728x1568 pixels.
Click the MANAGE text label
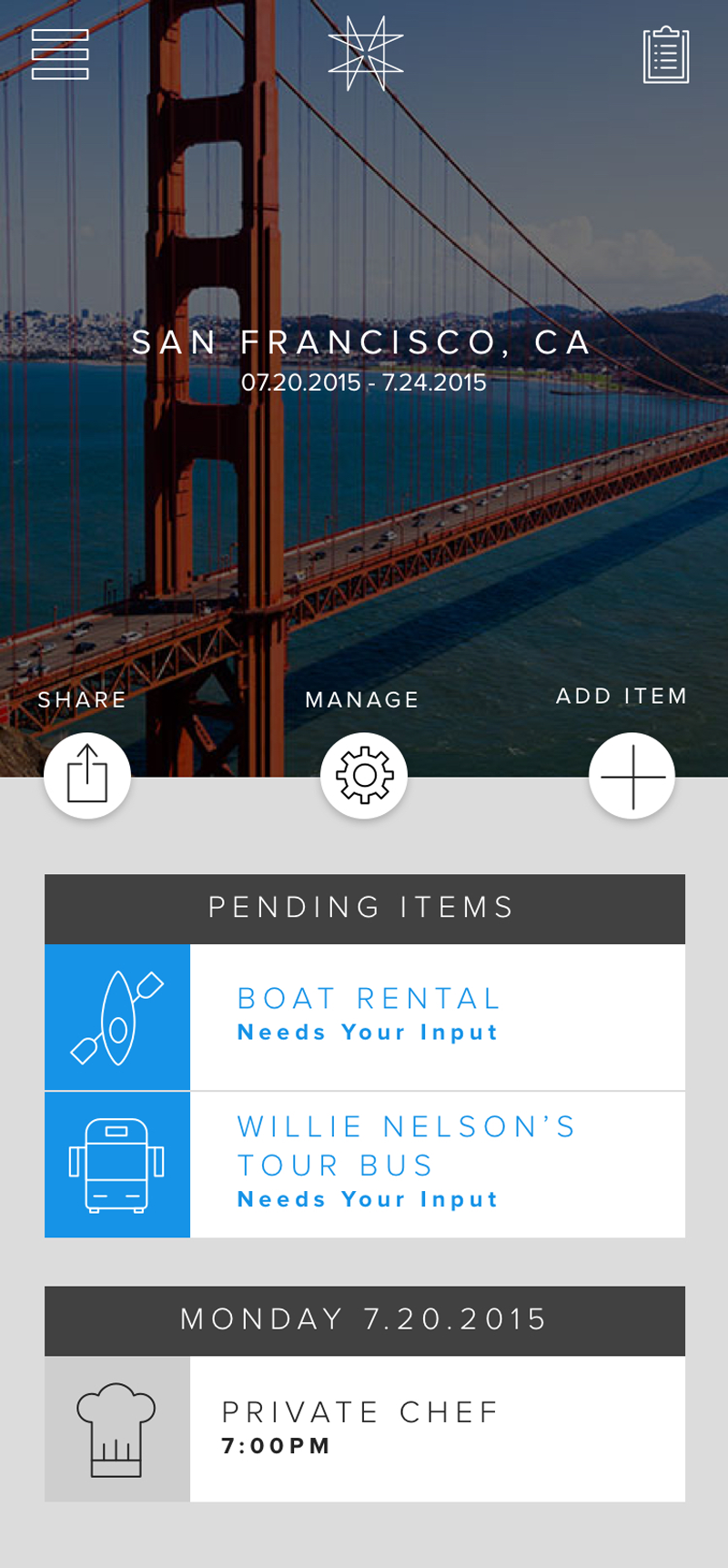pos(362,699)
